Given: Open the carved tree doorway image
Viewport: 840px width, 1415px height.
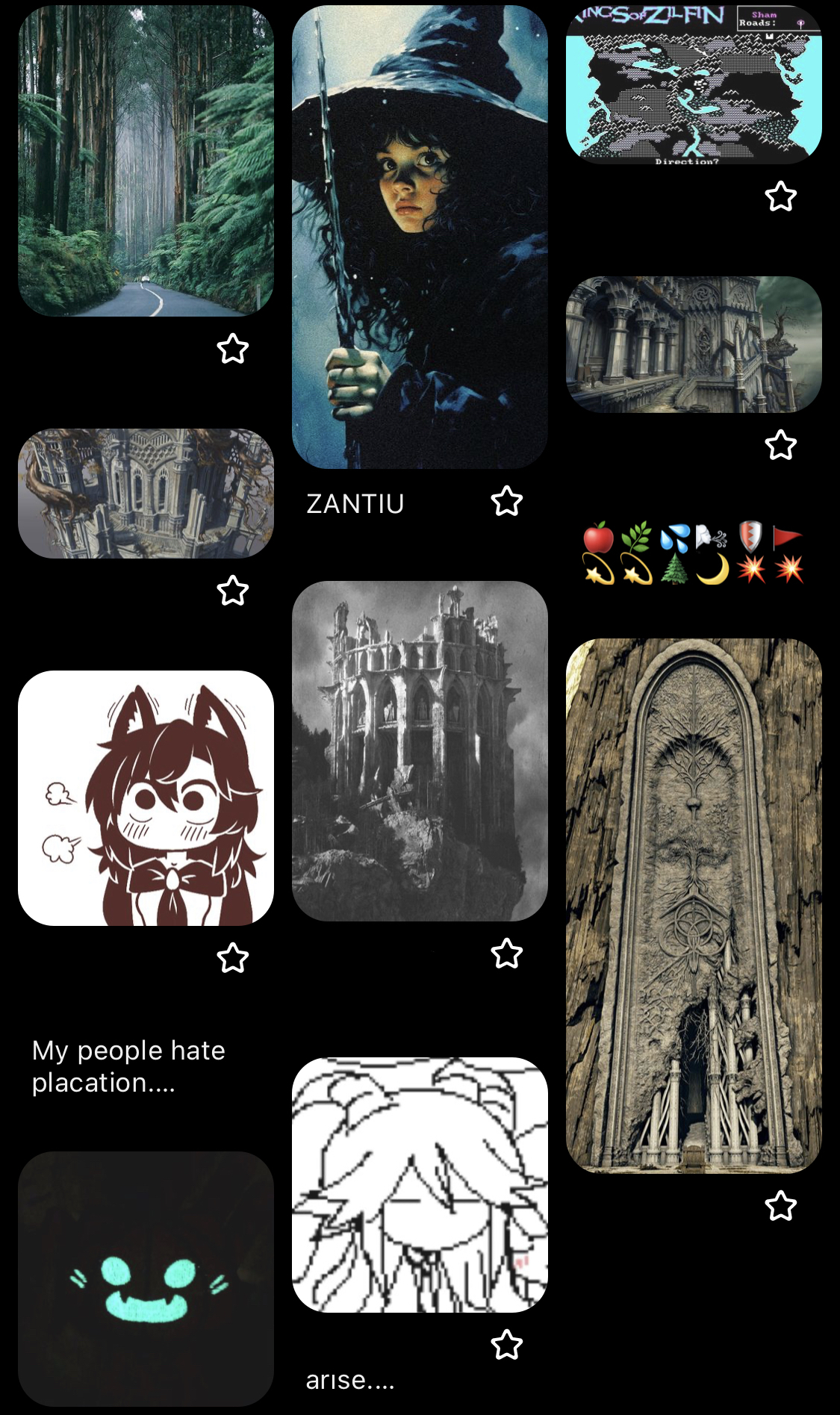Looking at the screenshot, I should pos(694,905).
